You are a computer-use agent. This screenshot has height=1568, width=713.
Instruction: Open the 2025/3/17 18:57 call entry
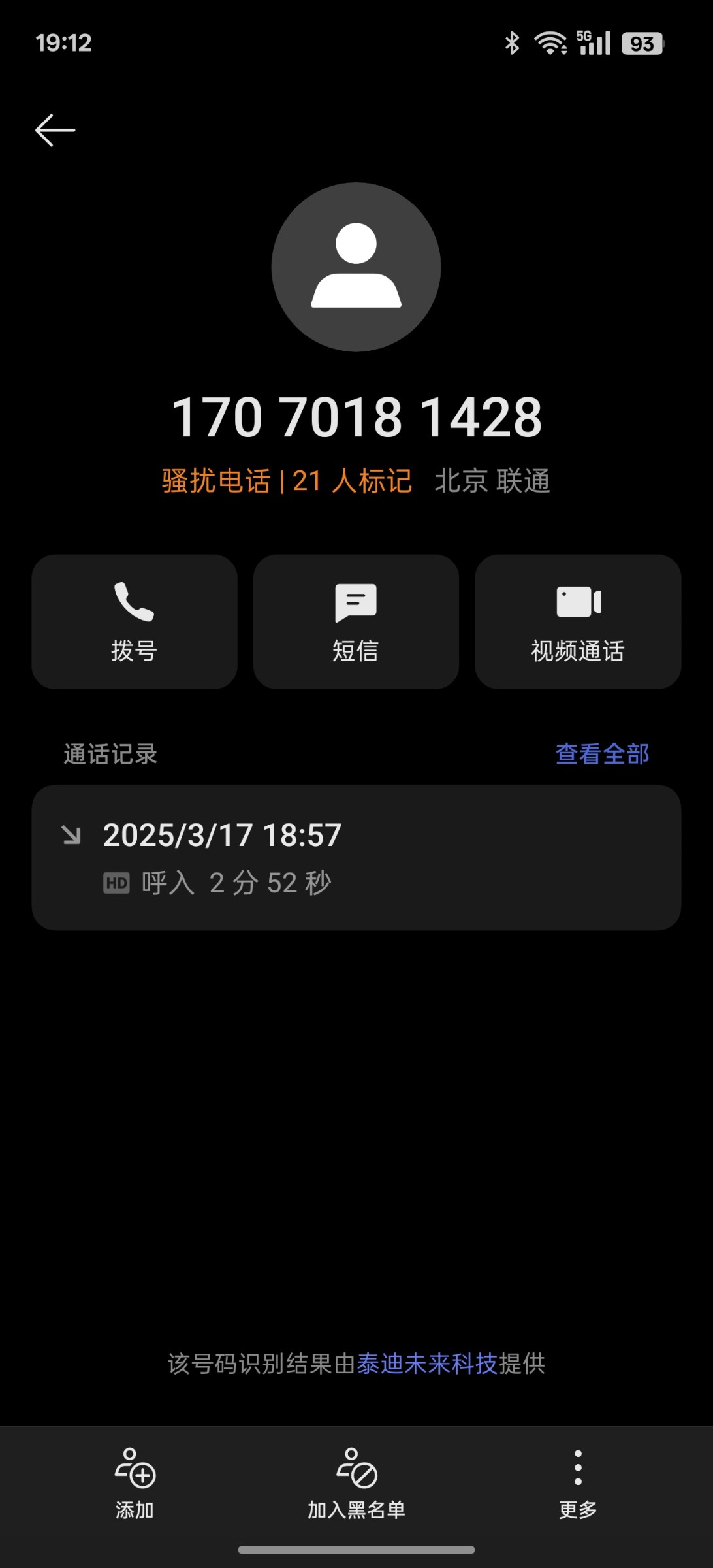coord(356,857)
